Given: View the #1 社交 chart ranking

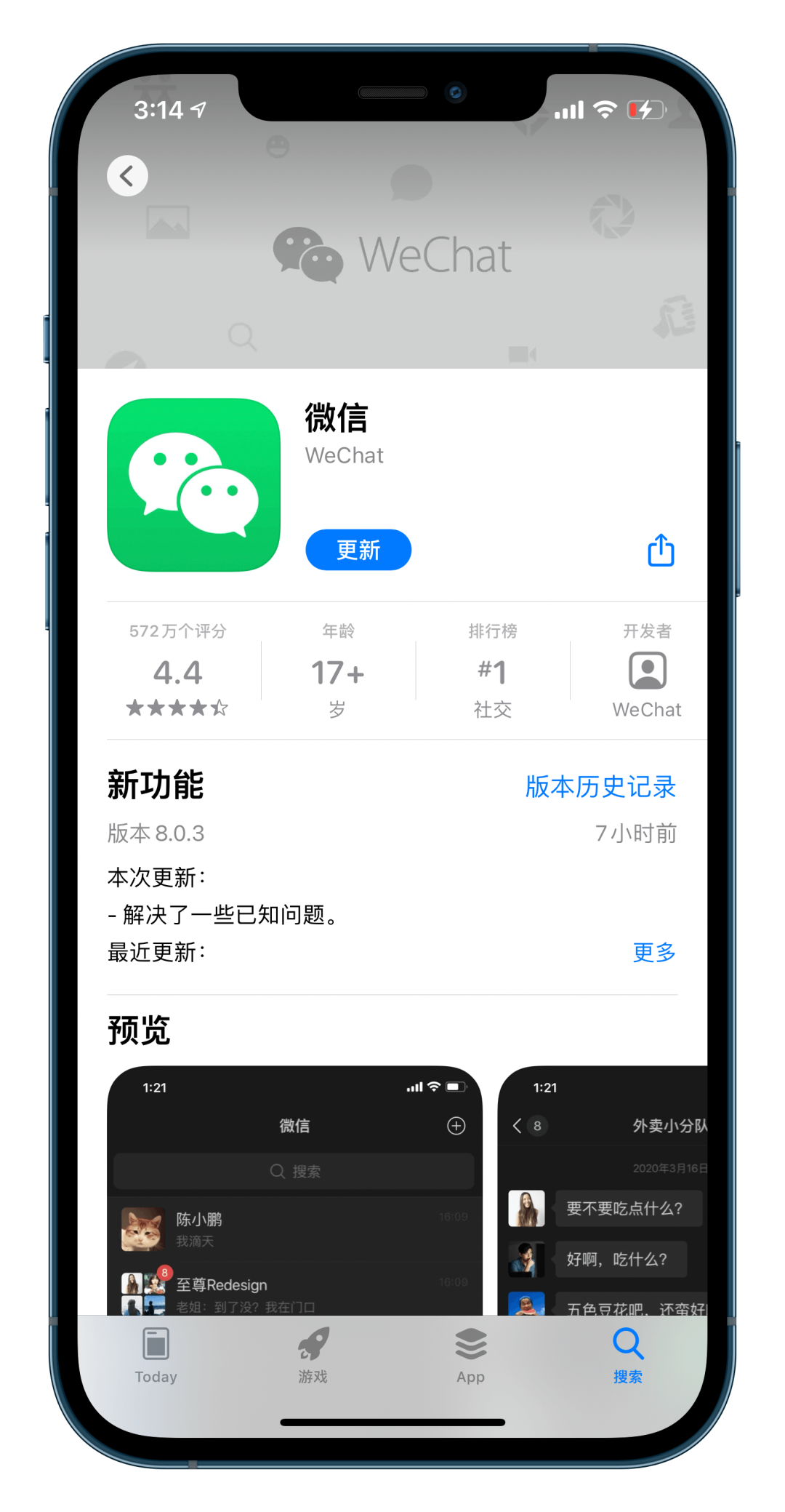Looking at the screenshot, I should 492,672.
